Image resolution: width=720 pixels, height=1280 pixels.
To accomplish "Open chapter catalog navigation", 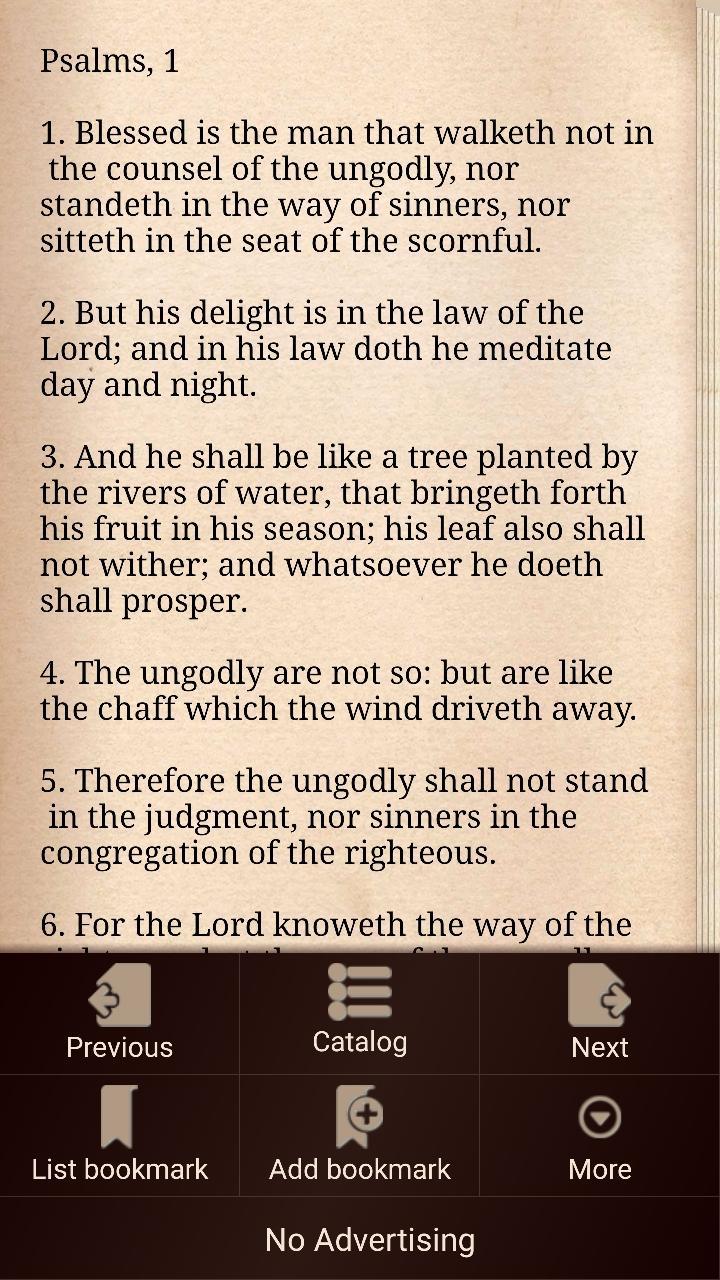I will (x=359, y=1013).
